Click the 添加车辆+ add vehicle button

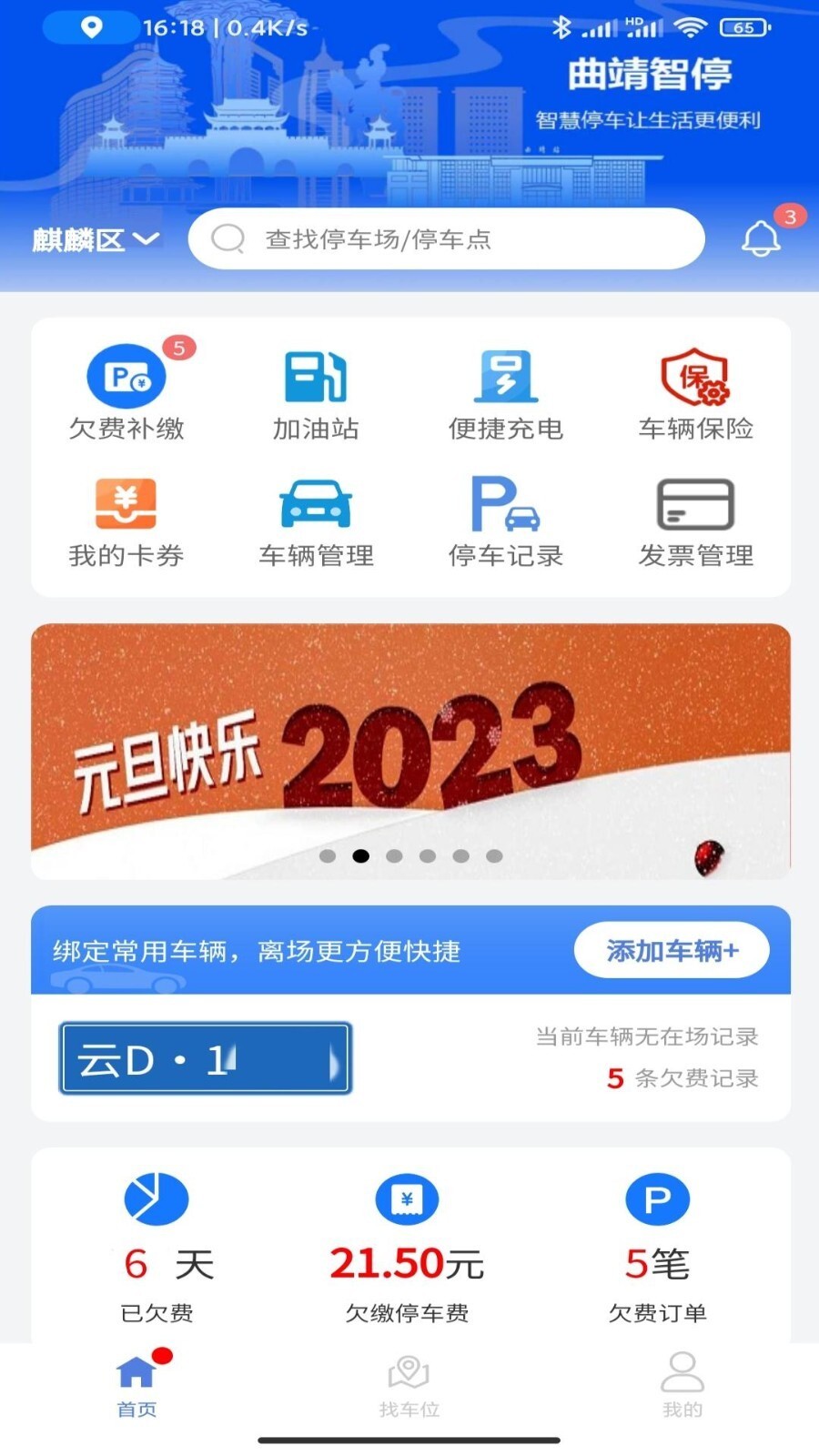671,949
